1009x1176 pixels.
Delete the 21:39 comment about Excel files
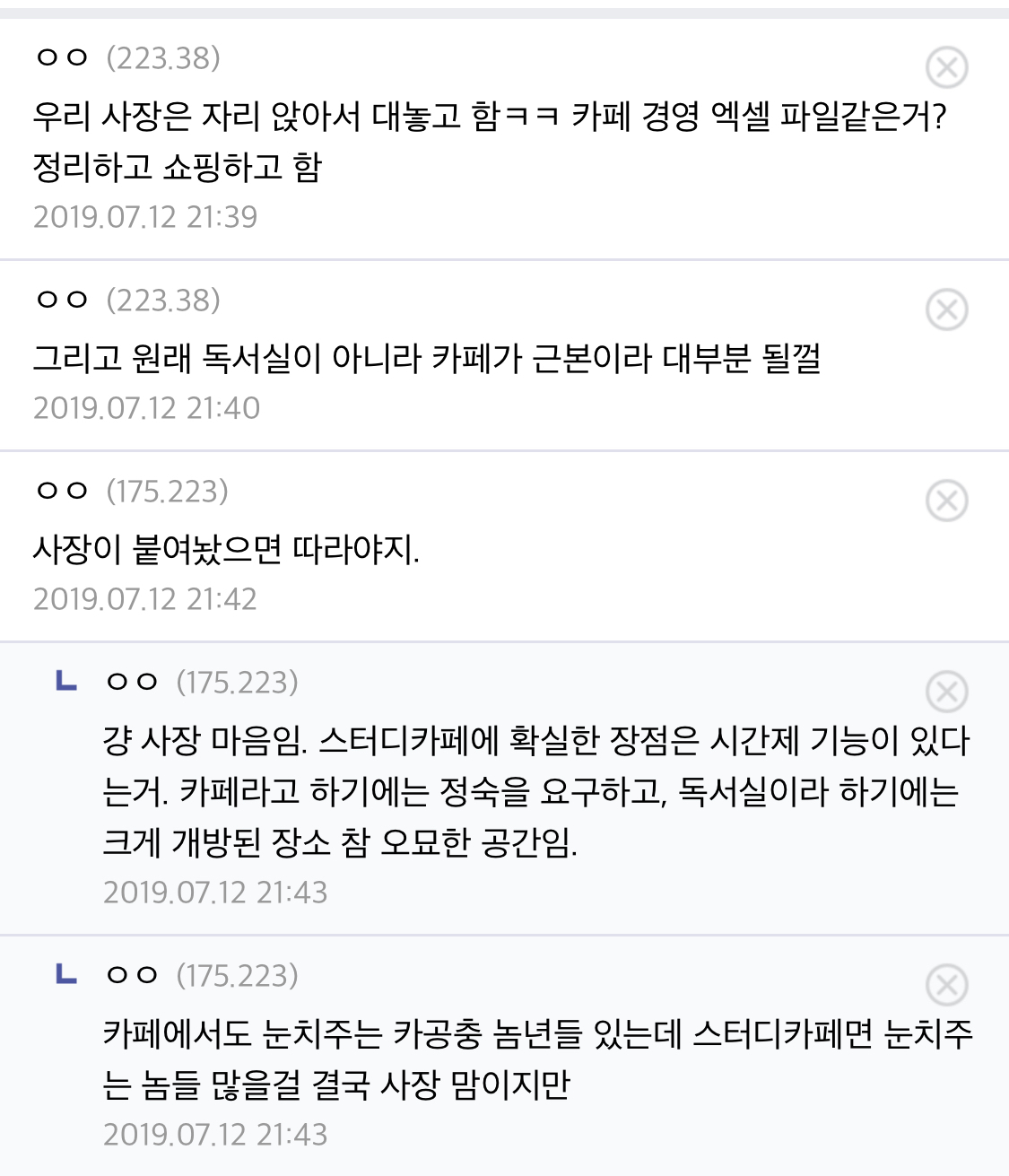946,67
